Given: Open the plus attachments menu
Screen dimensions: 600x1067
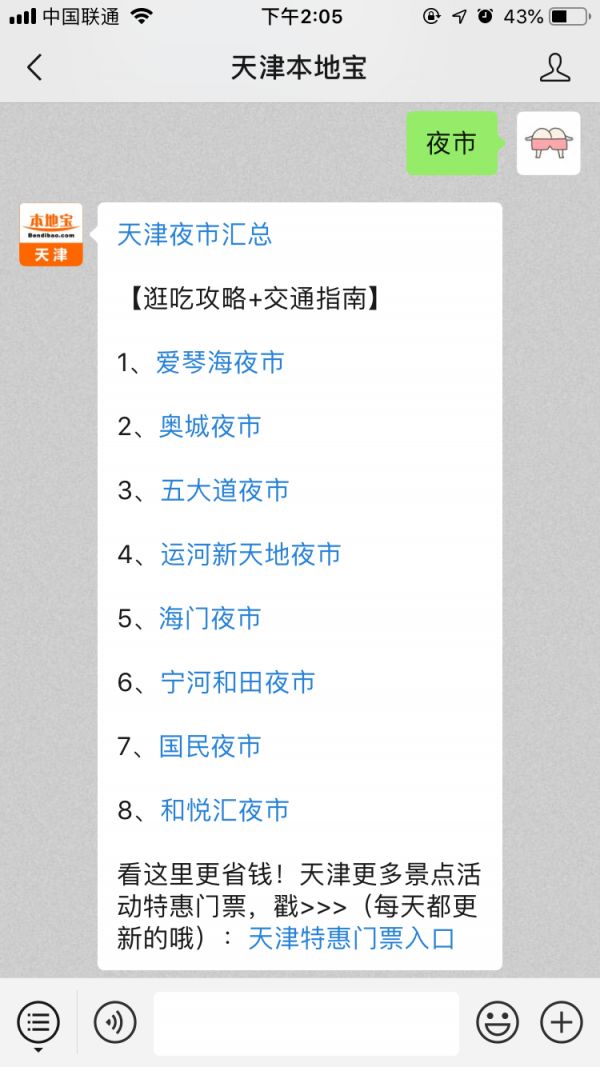Looking at the screenshot, I should click(x=561, y=1023).
